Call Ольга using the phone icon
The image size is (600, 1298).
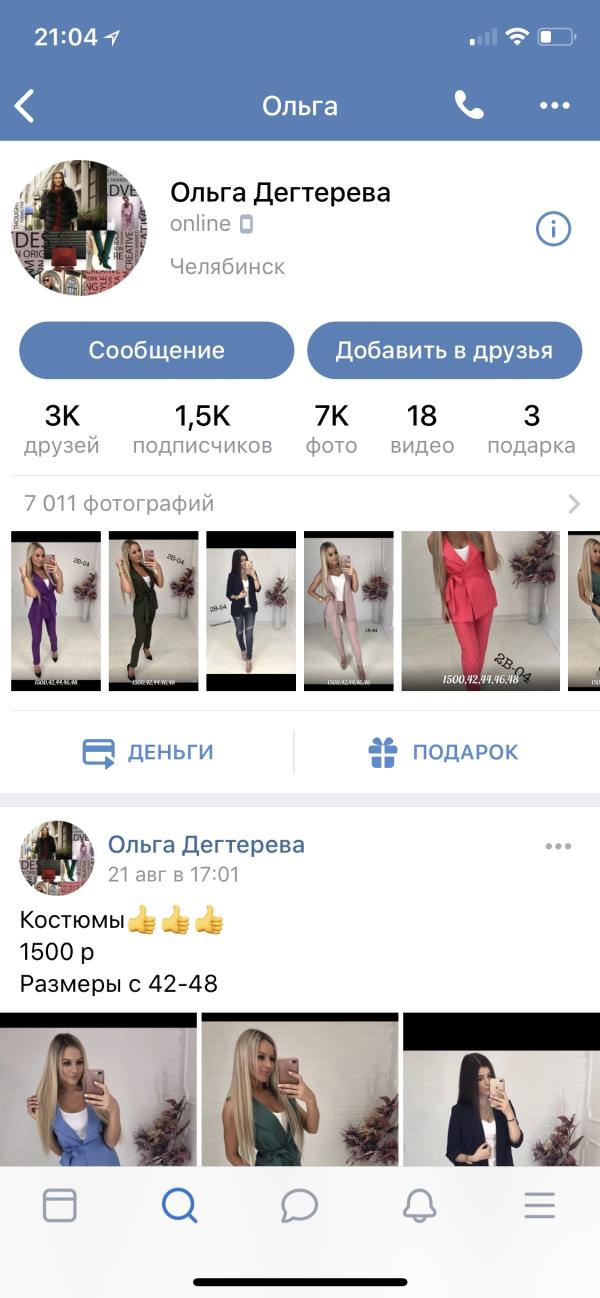(468, 105)
